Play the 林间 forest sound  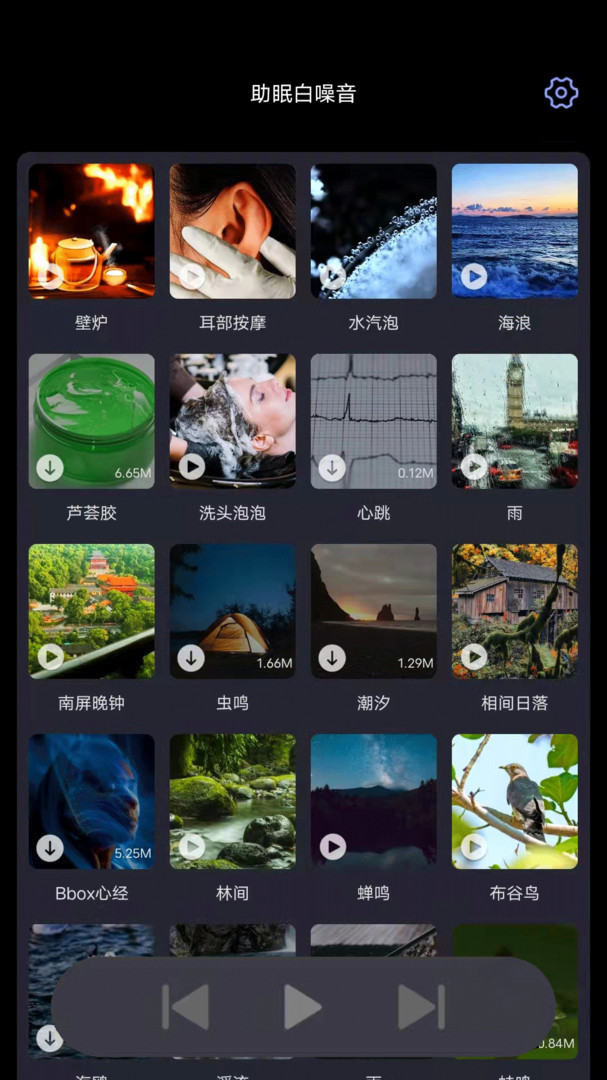[232, 801]
